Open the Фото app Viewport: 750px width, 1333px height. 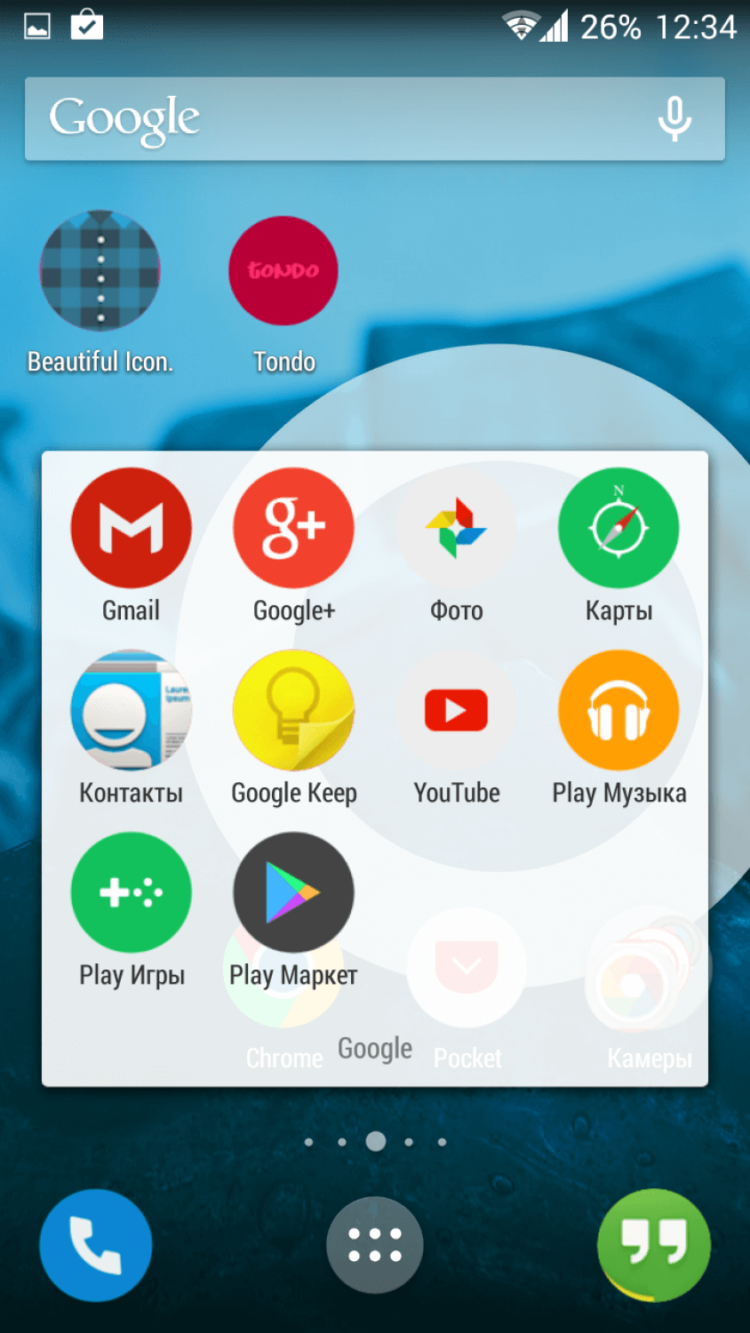click(456, 529)
